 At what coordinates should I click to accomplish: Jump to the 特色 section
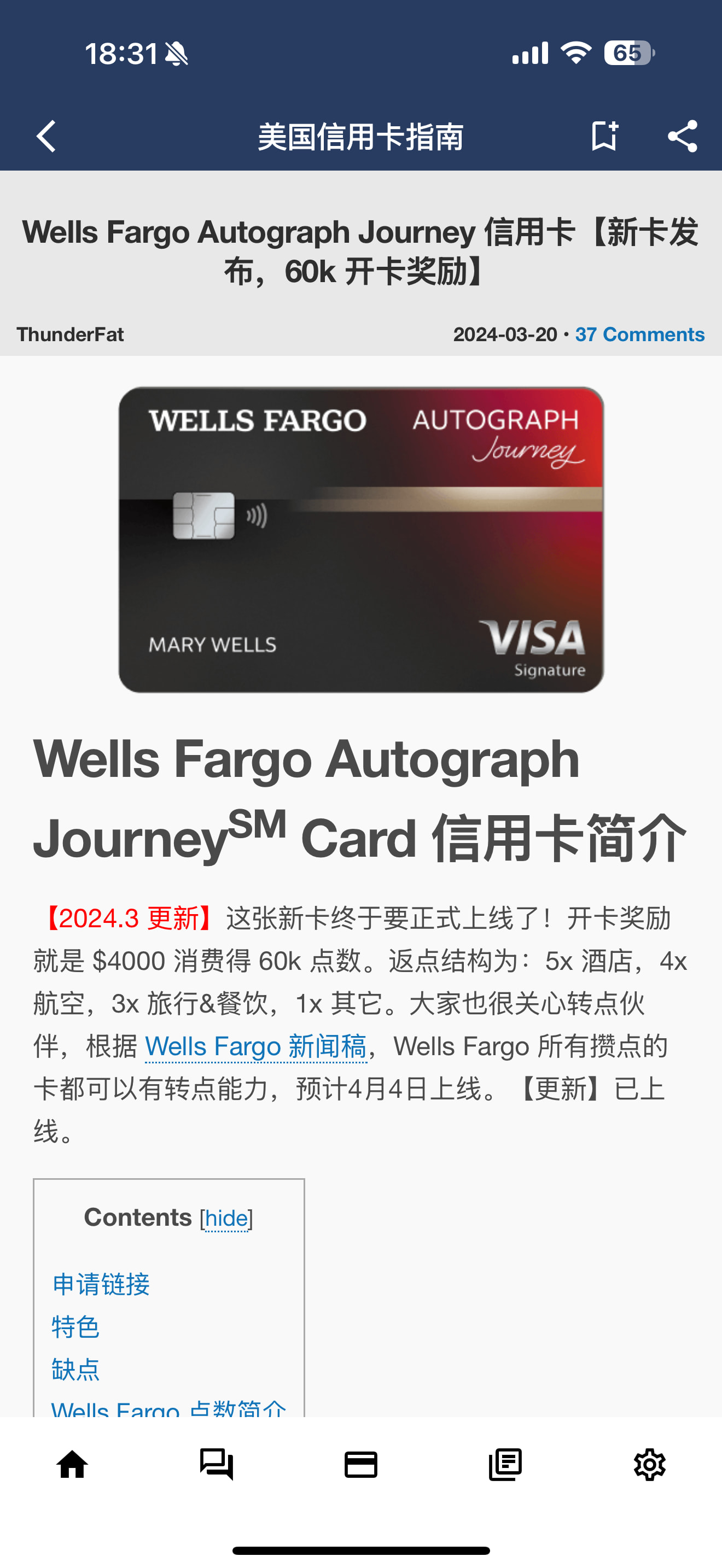(x=75, y=1327)
